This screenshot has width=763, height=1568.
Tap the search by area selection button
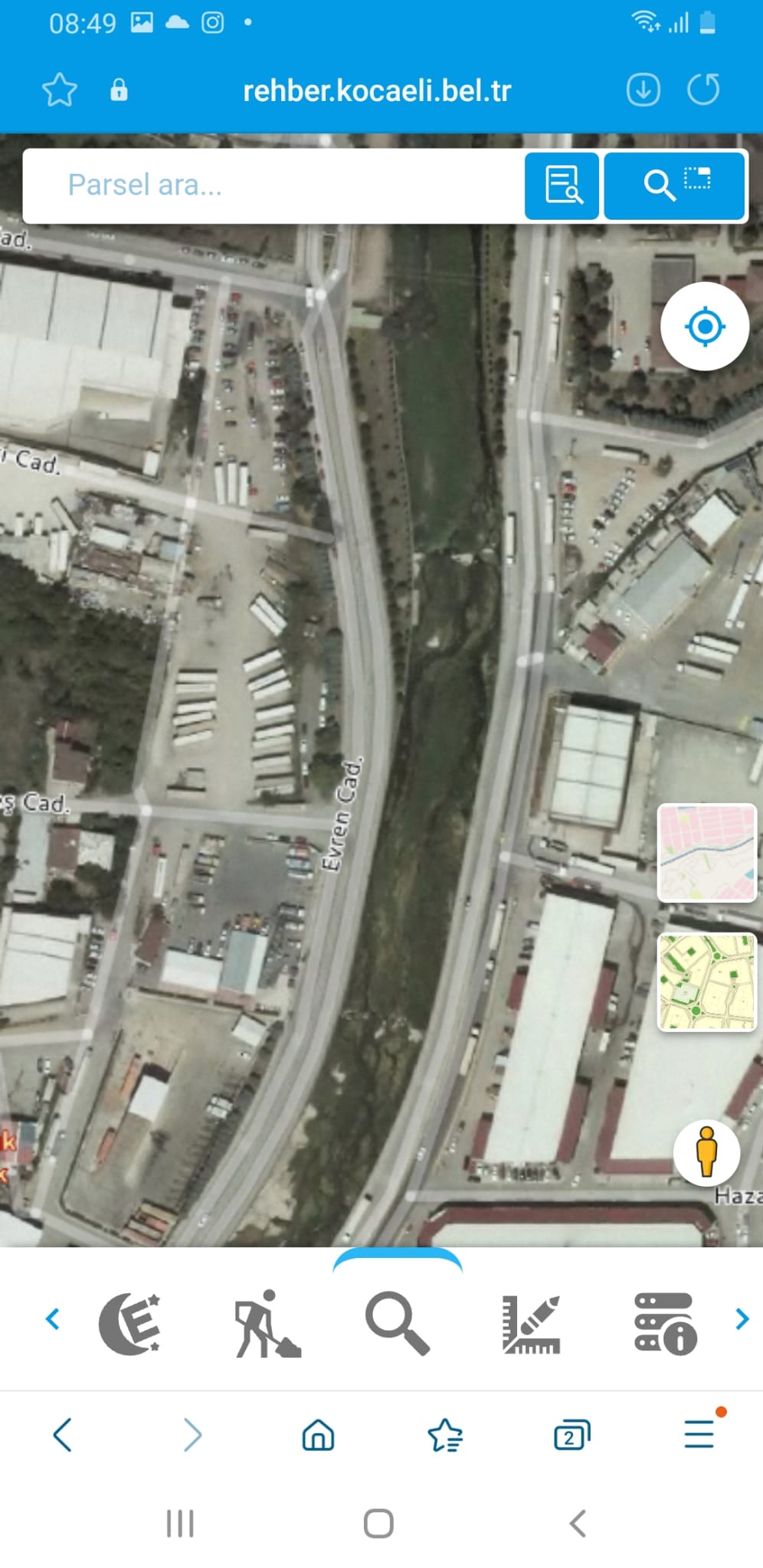tap(674, 186)
